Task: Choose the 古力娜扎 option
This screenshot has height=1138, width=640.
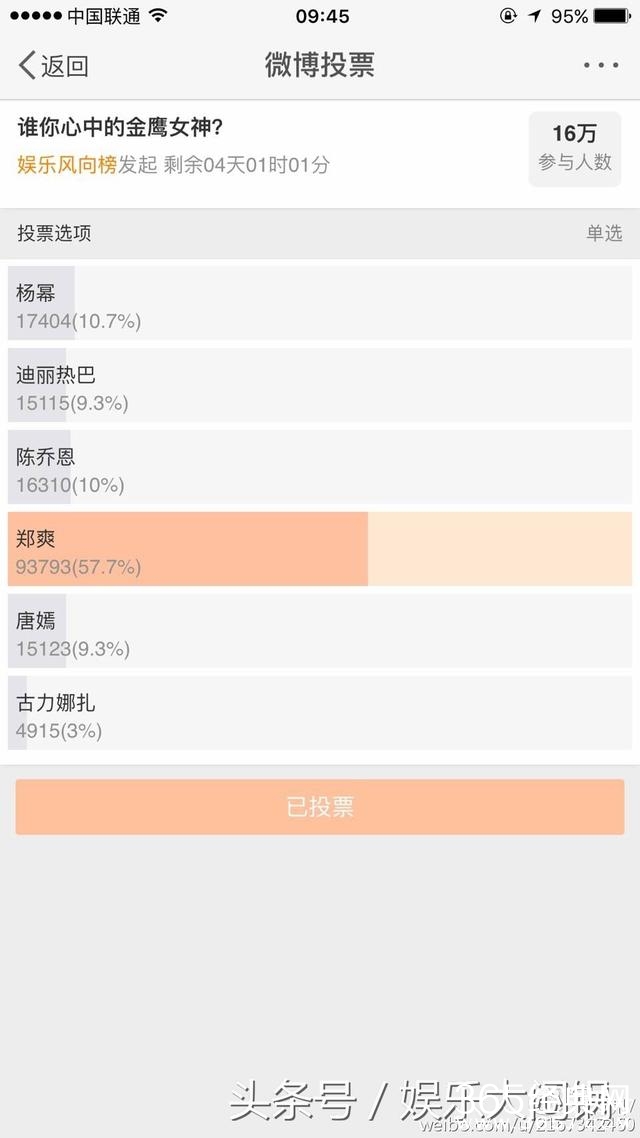Action: [x=320, y=717]
